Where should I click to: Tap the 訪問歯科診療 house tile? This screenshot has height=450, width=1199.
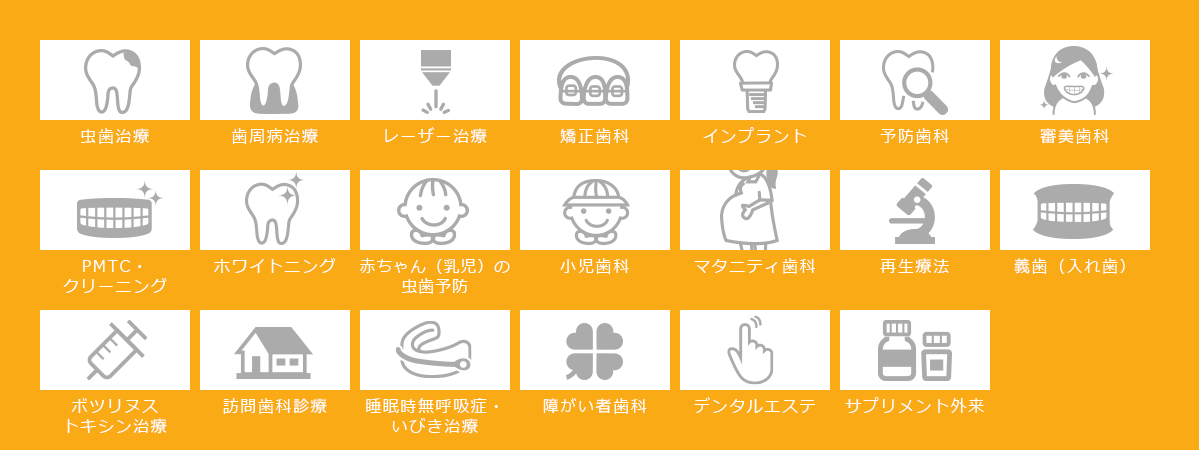(275, 350)
